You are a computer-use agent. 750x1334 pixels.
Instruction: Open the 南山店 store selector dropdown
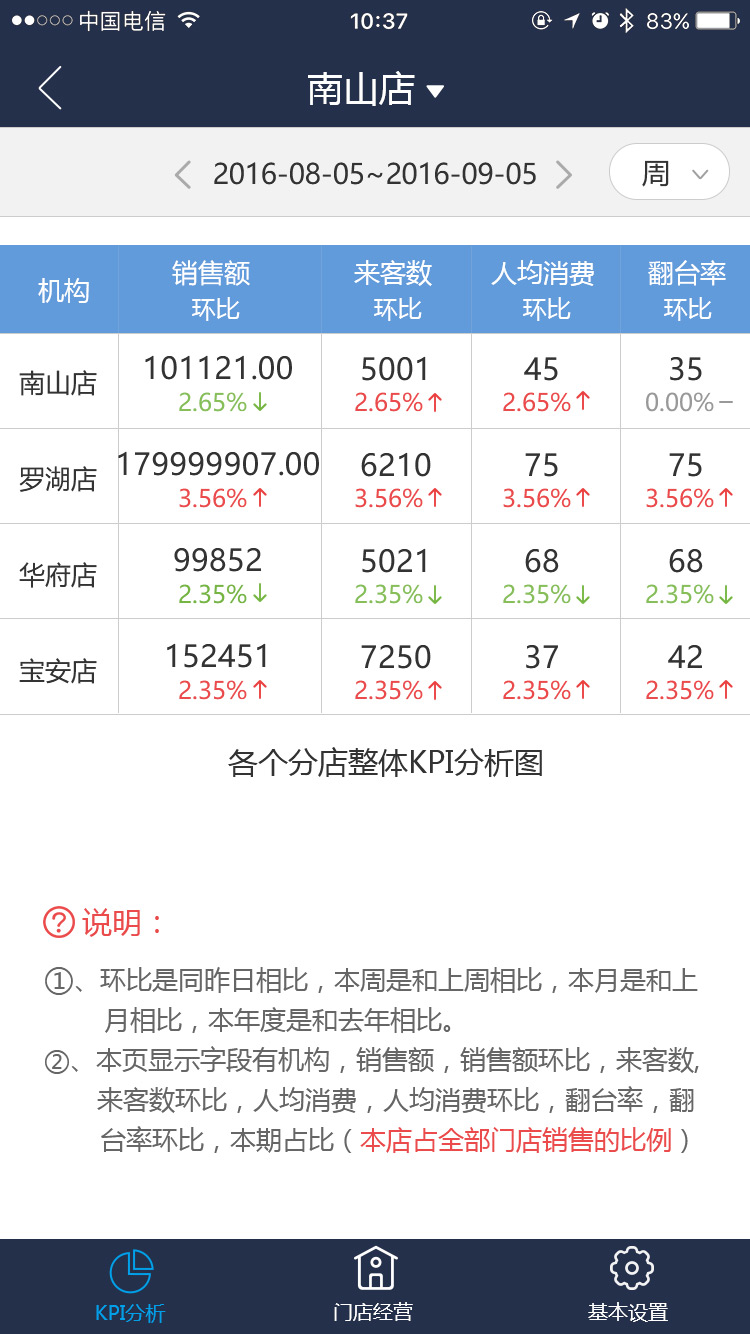375,90
